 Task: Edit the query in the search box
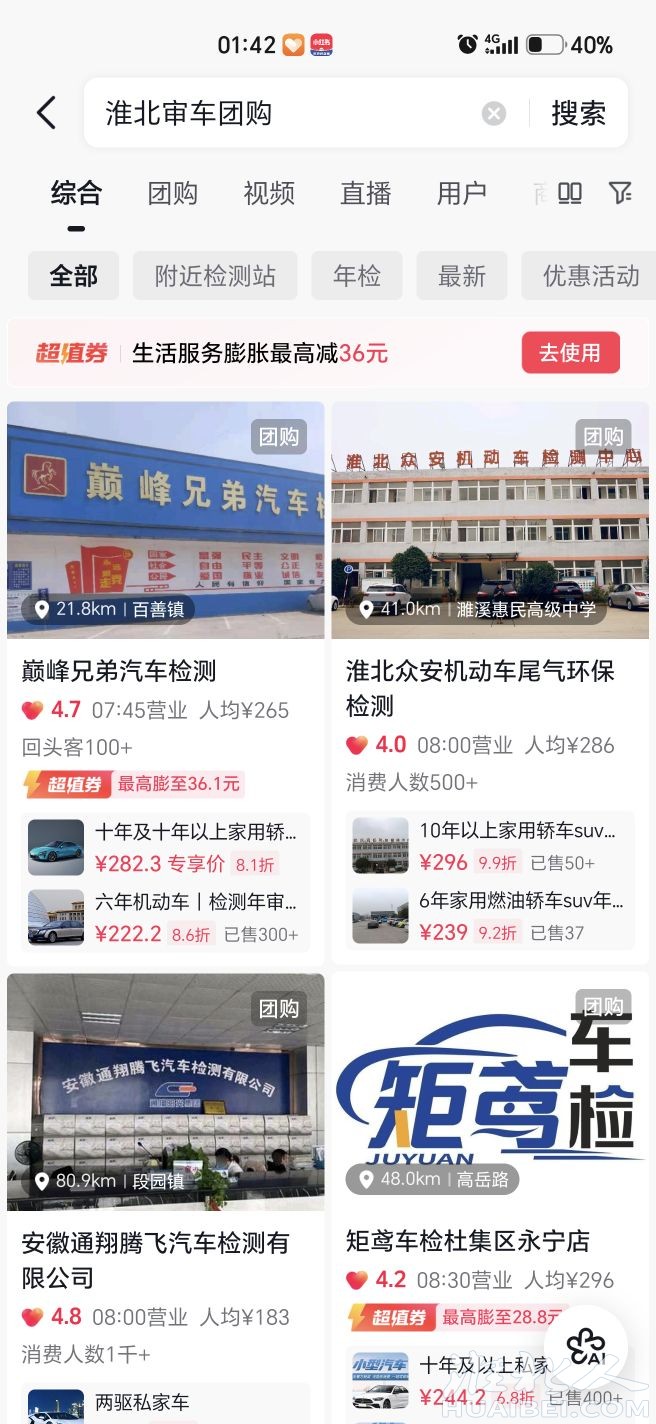285,113
